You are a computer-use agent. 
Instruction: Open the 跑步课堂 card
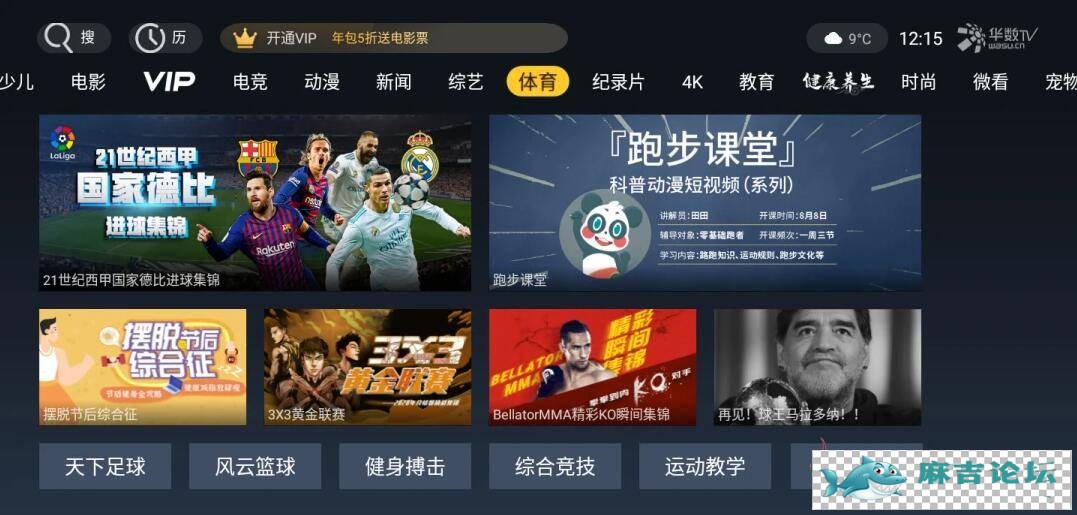click(x=704, y=202)
